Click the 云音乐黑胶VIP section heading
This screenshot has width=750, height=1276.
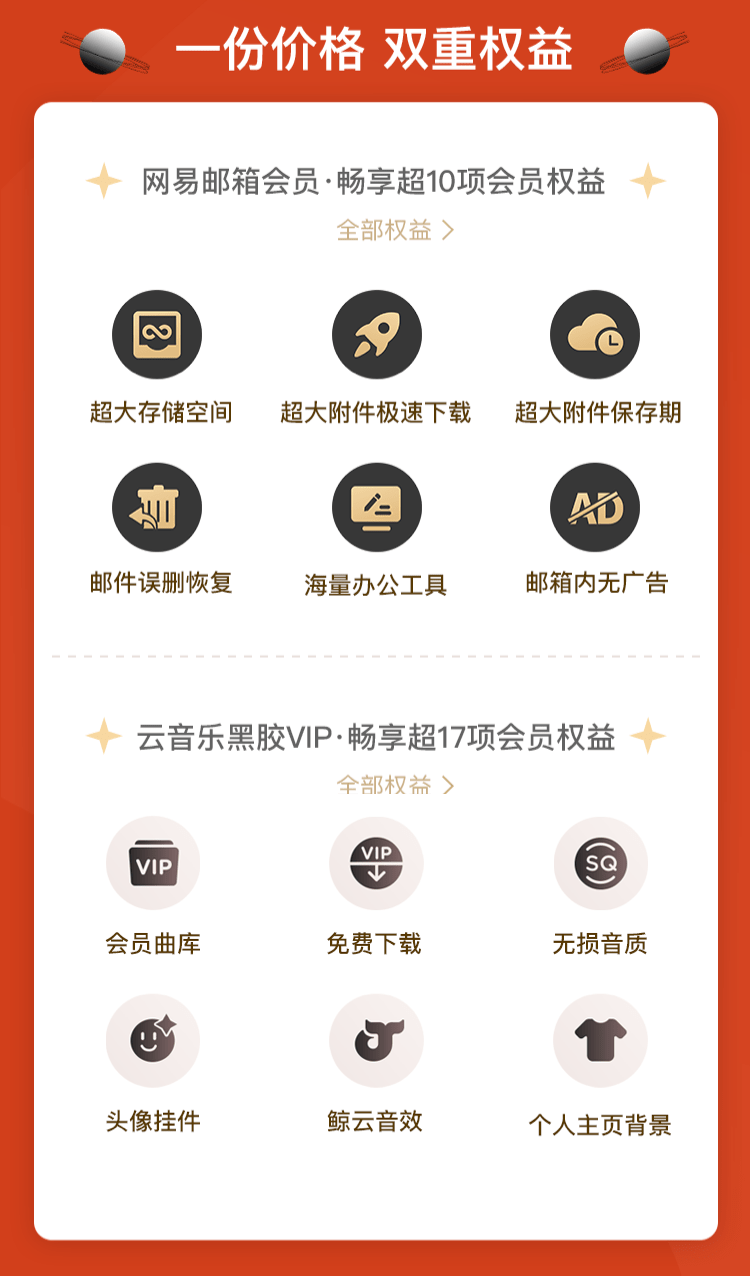click(x=375, y=737)
